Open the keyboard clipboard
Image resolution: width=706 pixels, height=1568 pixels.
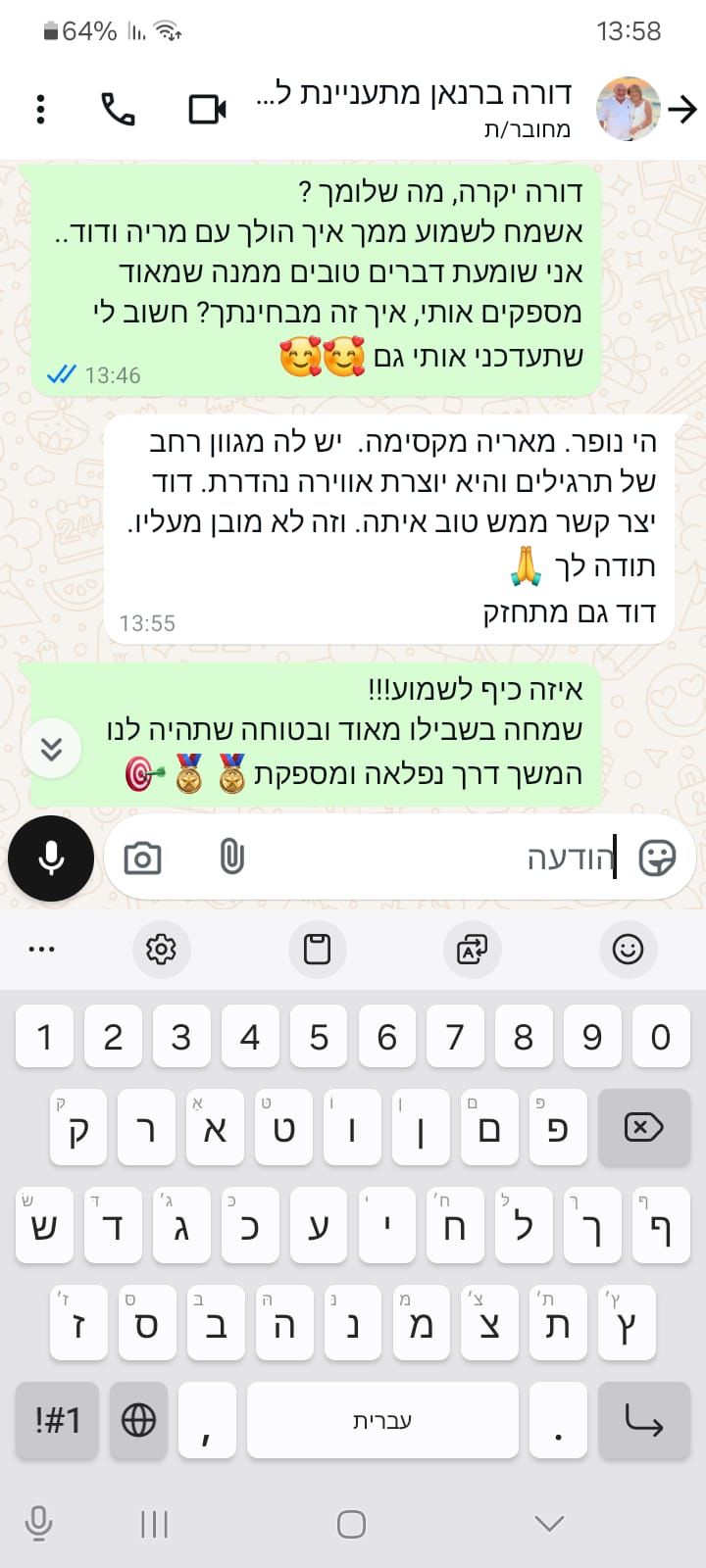317,949
